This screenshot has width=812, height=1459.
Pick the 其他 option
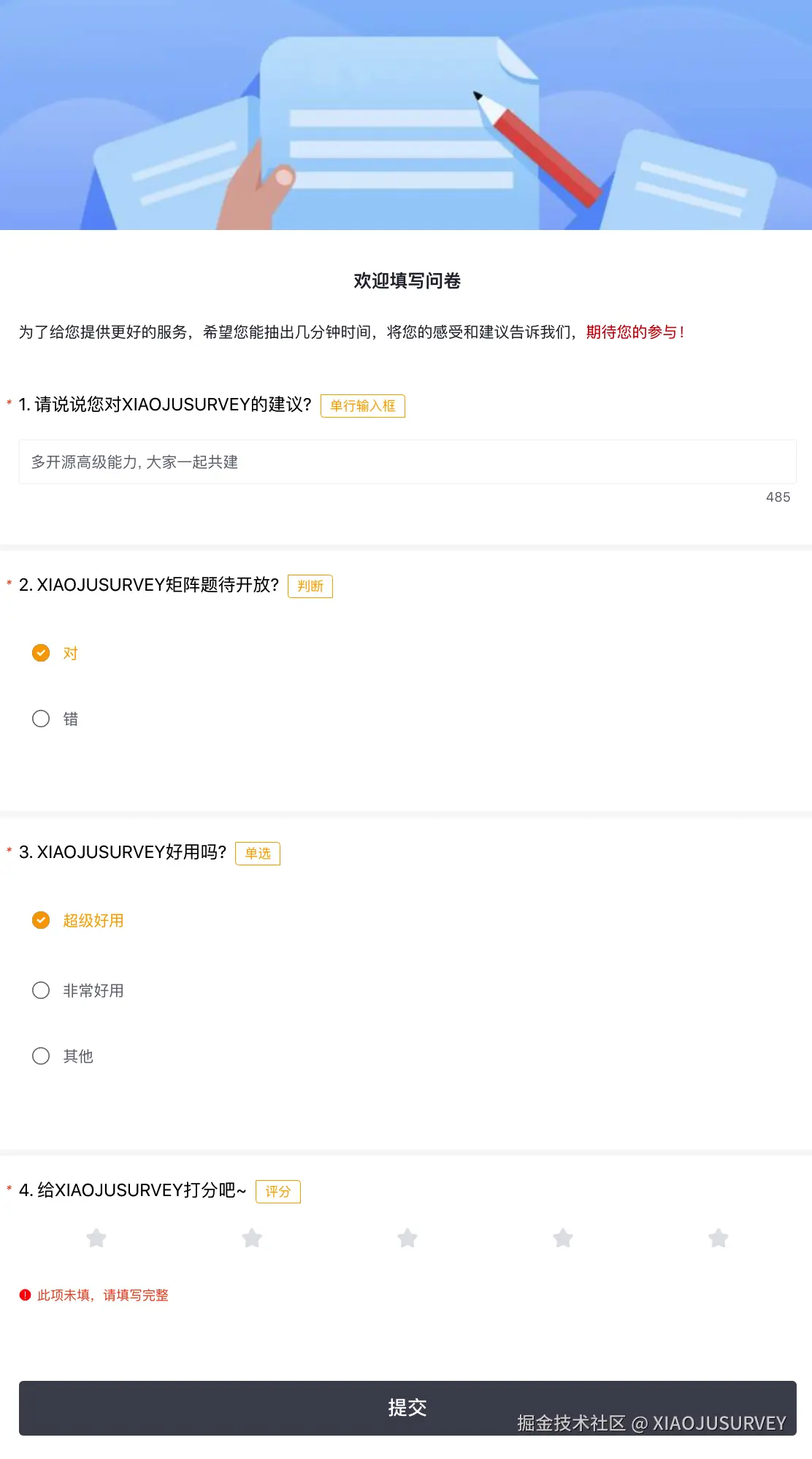coord(42,1056)
